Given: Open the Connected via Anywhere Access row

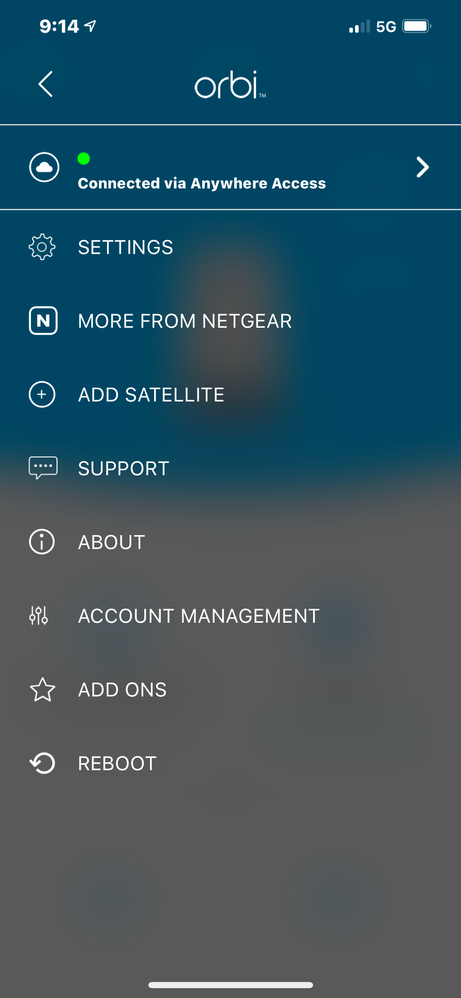Looking at the screenshot, I should [230, 167].
